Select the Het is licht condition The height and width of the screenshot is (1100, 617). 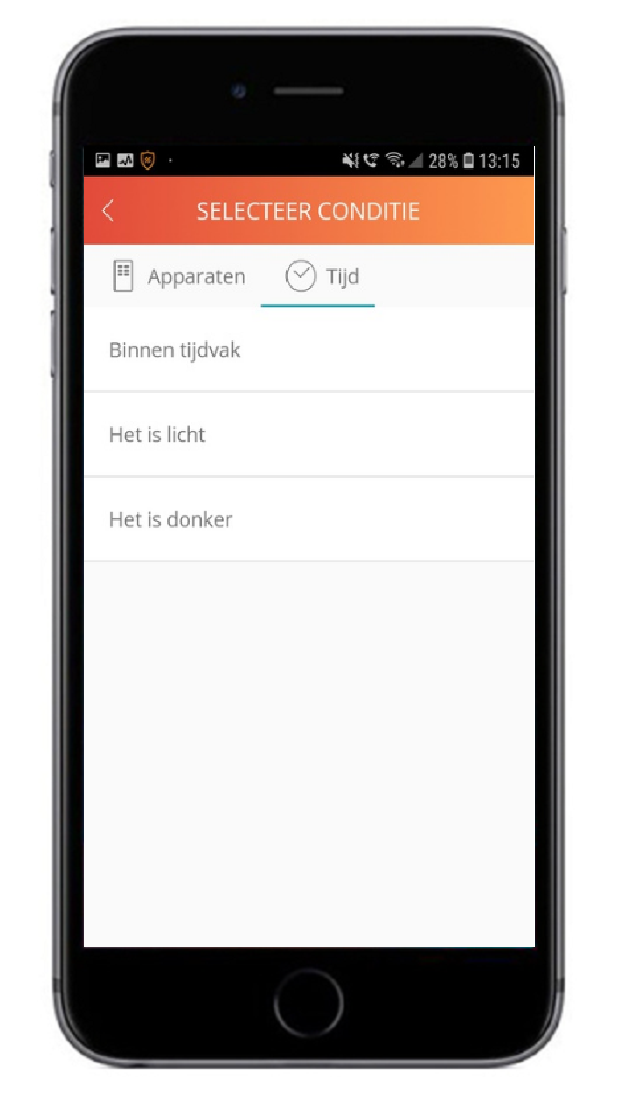click(308, 435)
